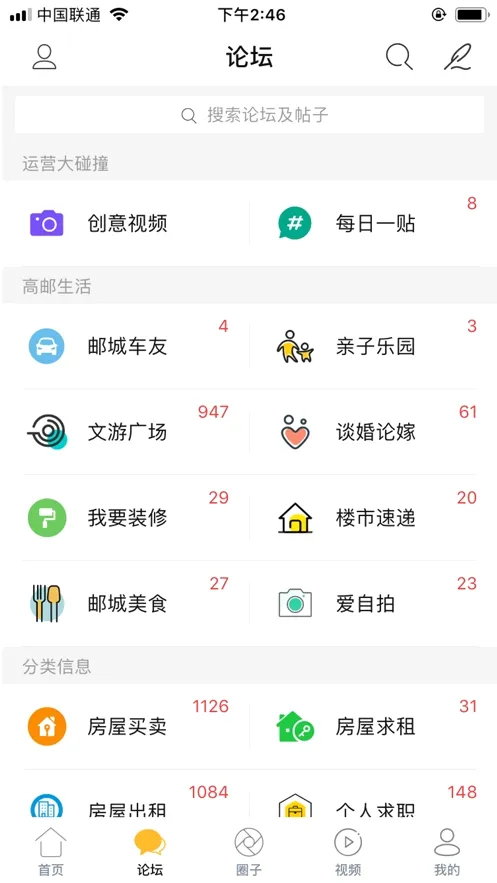Enter the 邮城美食 board
The height and width of the screenshot is (883, 497).
click(x=125, y=604)
